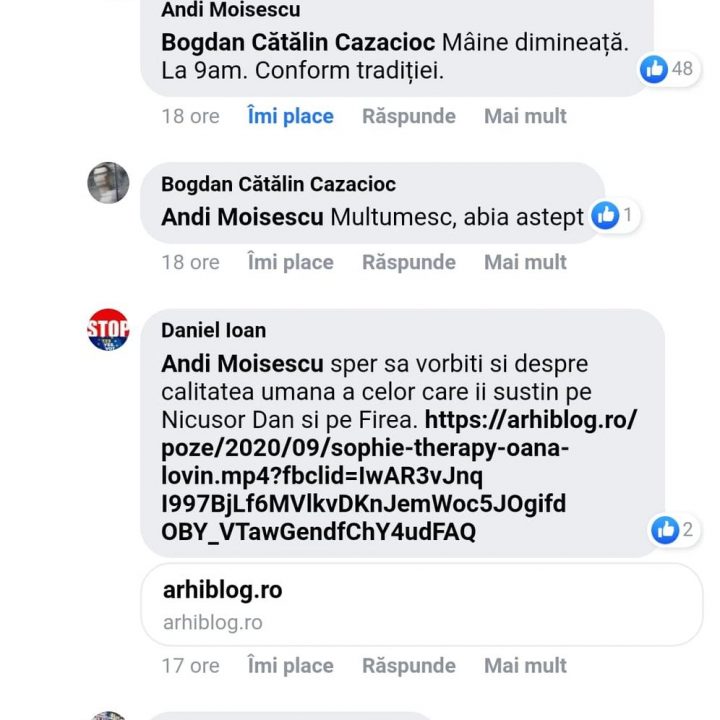View Bogdan Cătălin Cazacioc's profile picture

click(108, 183)
